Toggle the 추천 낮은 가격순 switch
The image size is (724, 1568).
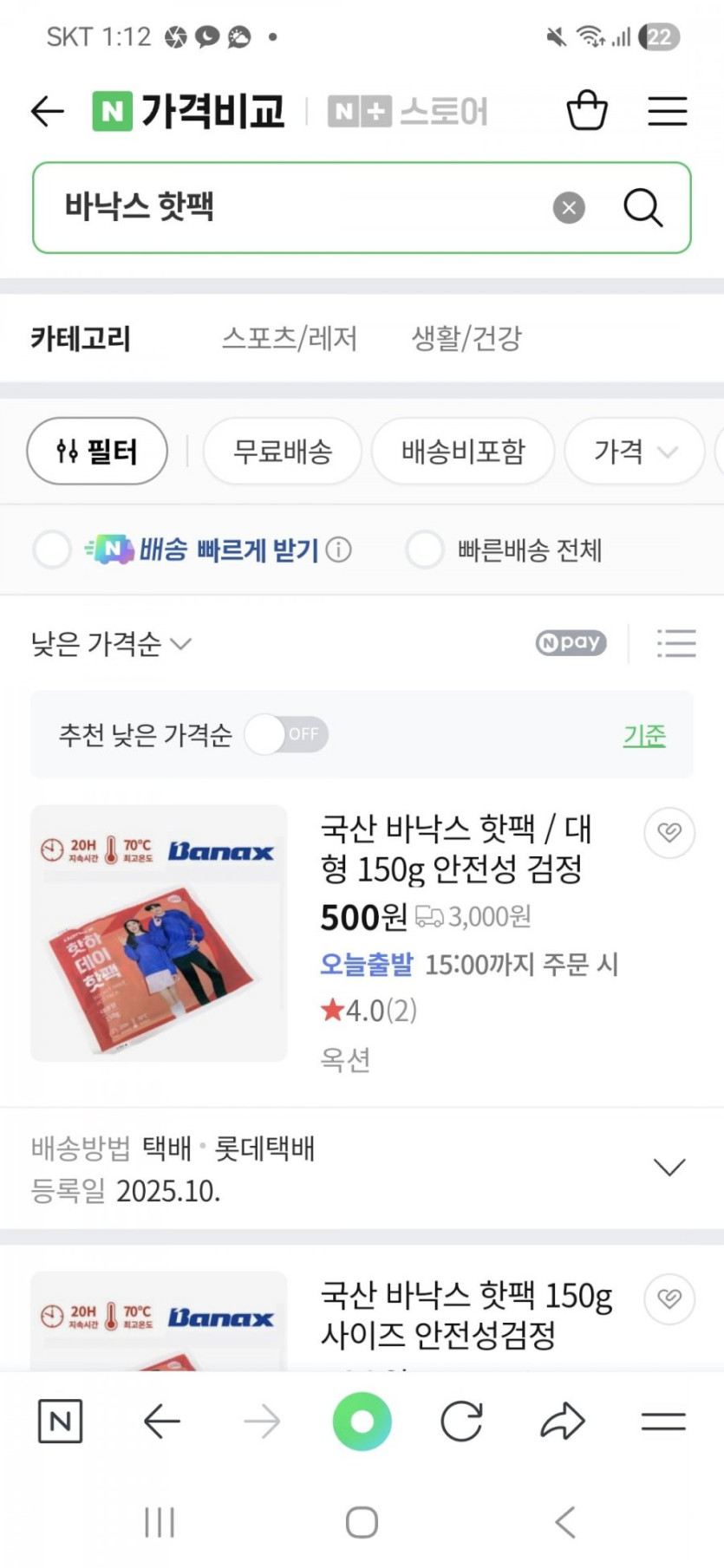click(286, 734)
